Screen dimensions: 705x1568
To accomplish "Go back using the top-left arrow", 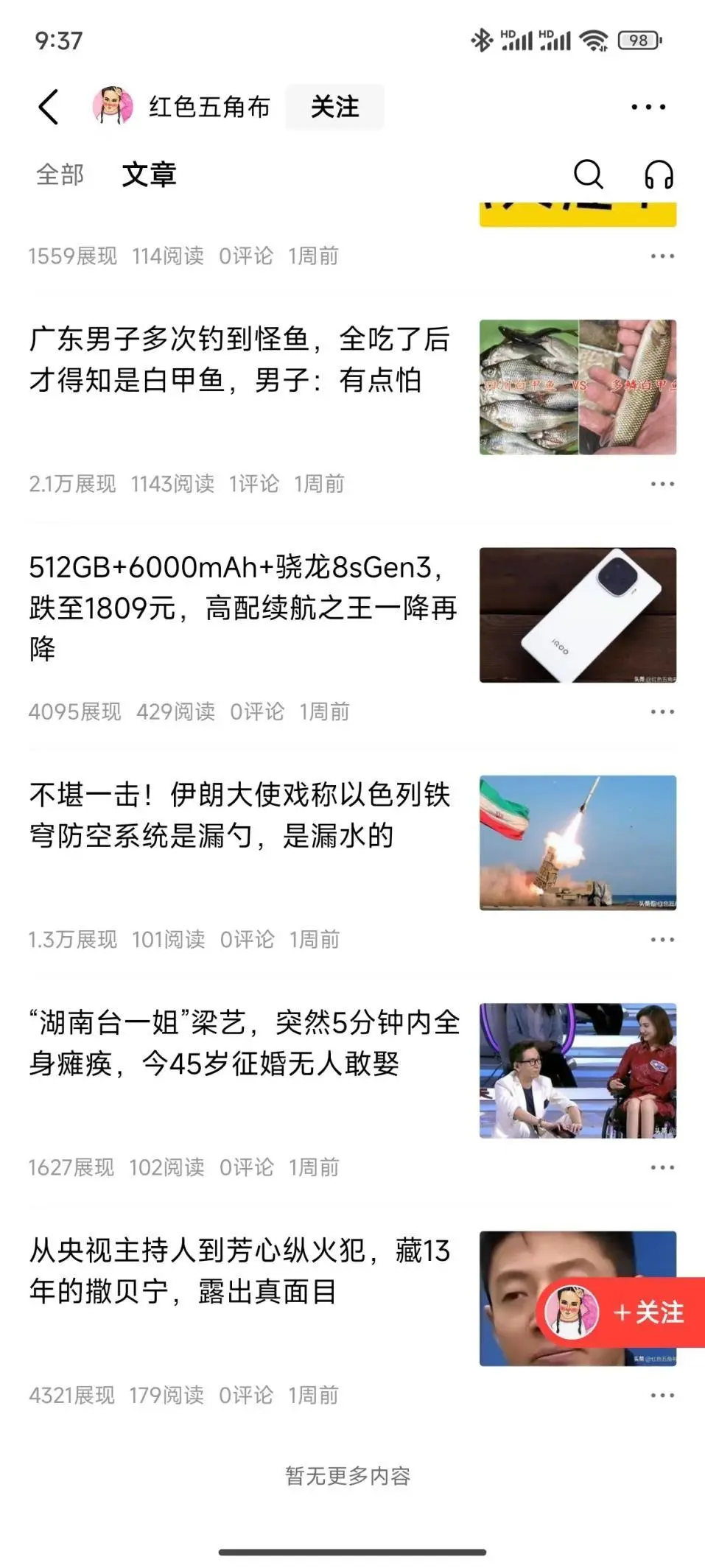I will pos(49,108).
